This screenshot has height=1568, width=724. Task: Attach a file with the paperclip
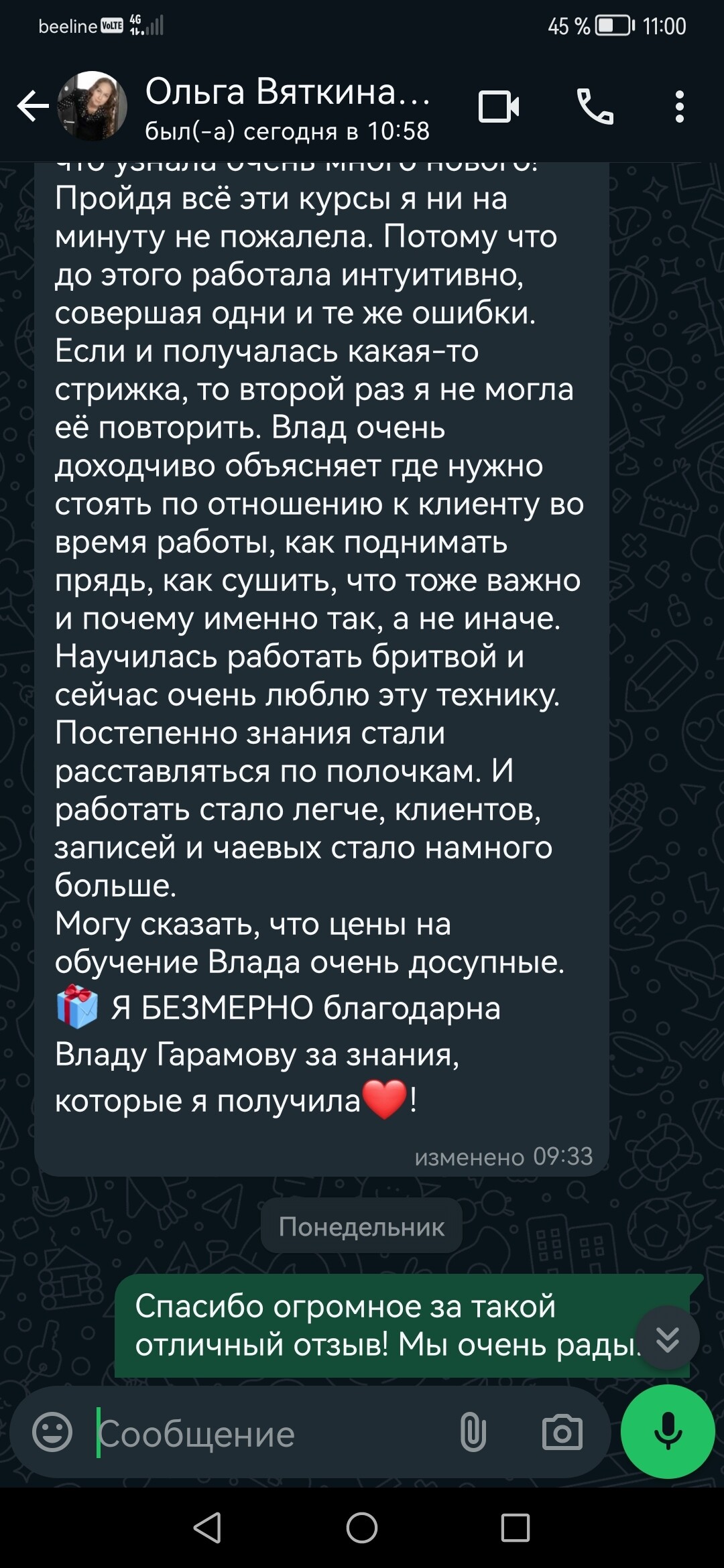473,1432
